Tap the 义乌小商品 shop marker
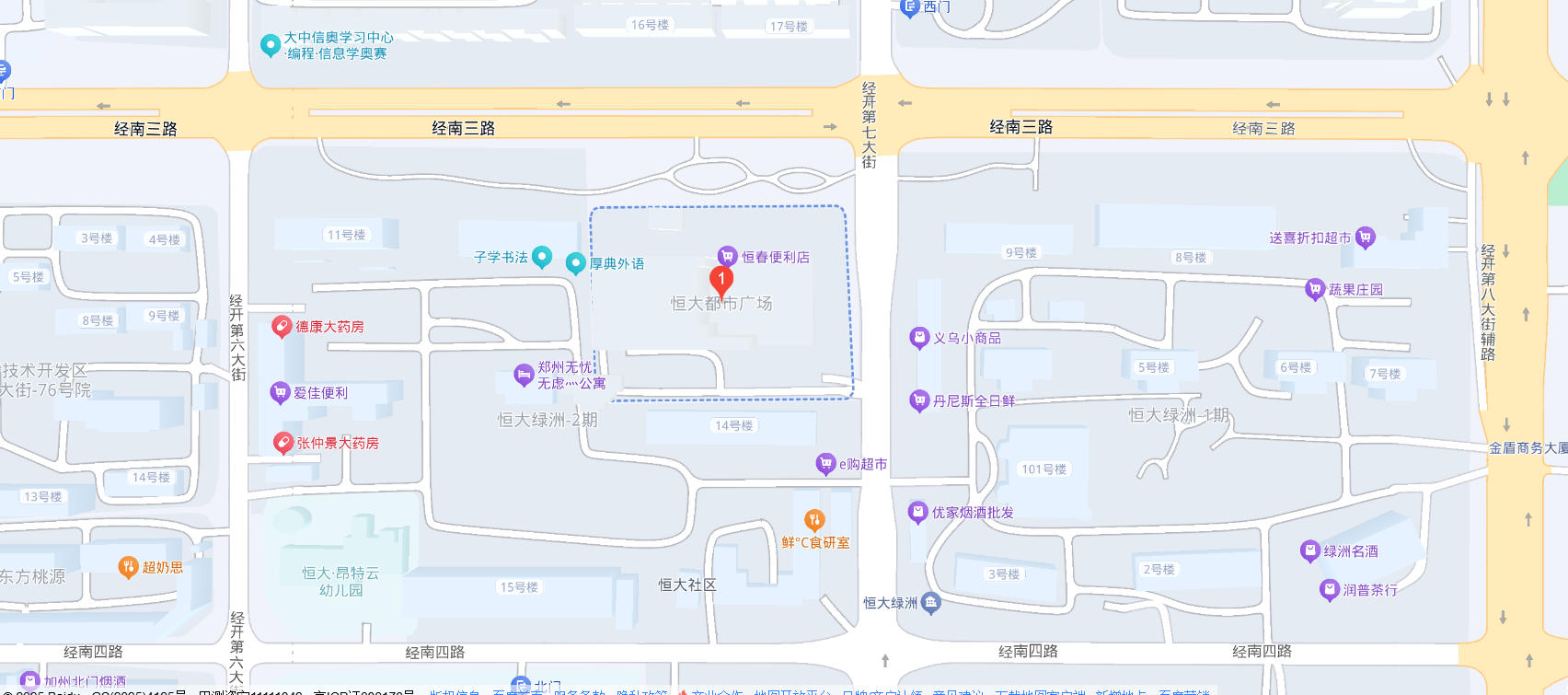1568x695 pixels. coord(918,338)
